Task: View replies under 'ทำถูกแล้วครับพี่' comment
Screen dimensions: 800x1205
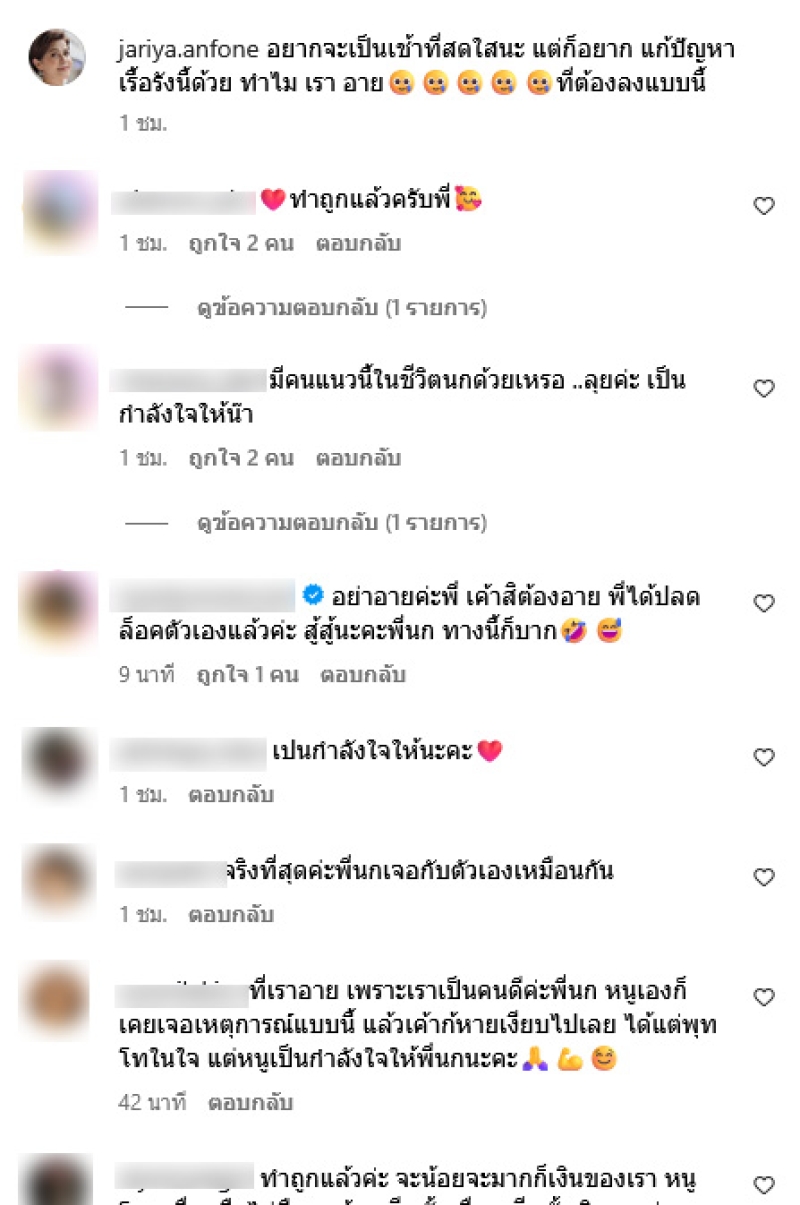Action: click(x=341, y=308)
